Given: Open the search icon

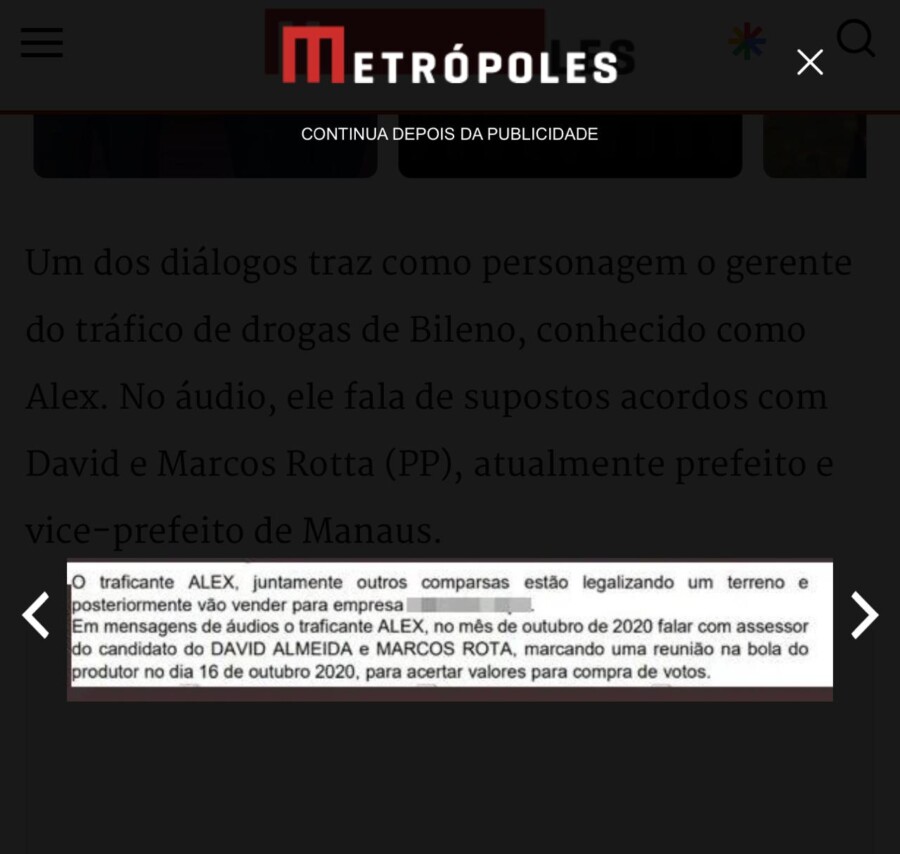Looking at the screenshot, I should point(855,40).
